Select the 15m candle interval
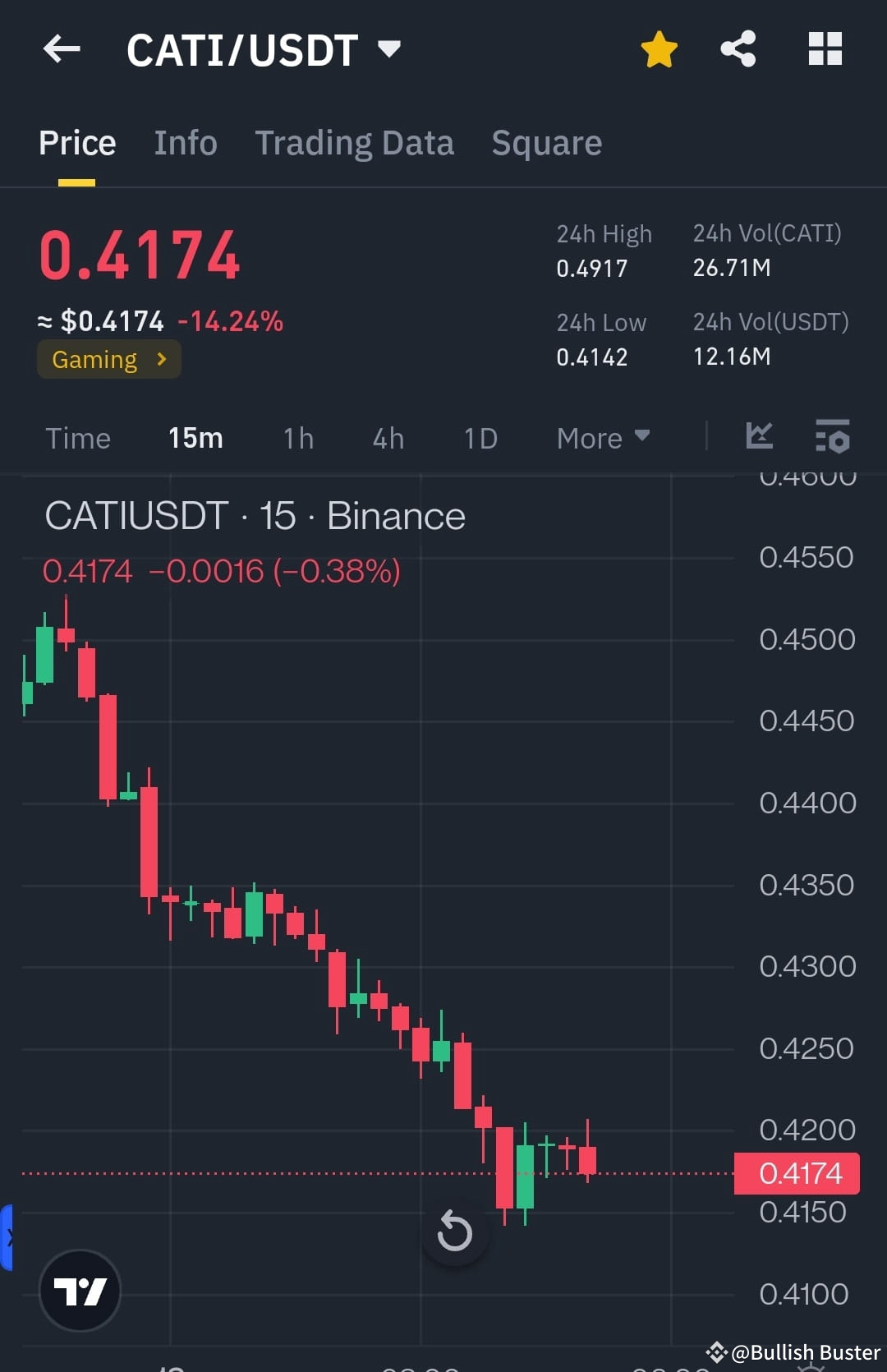 pos(195,438)
